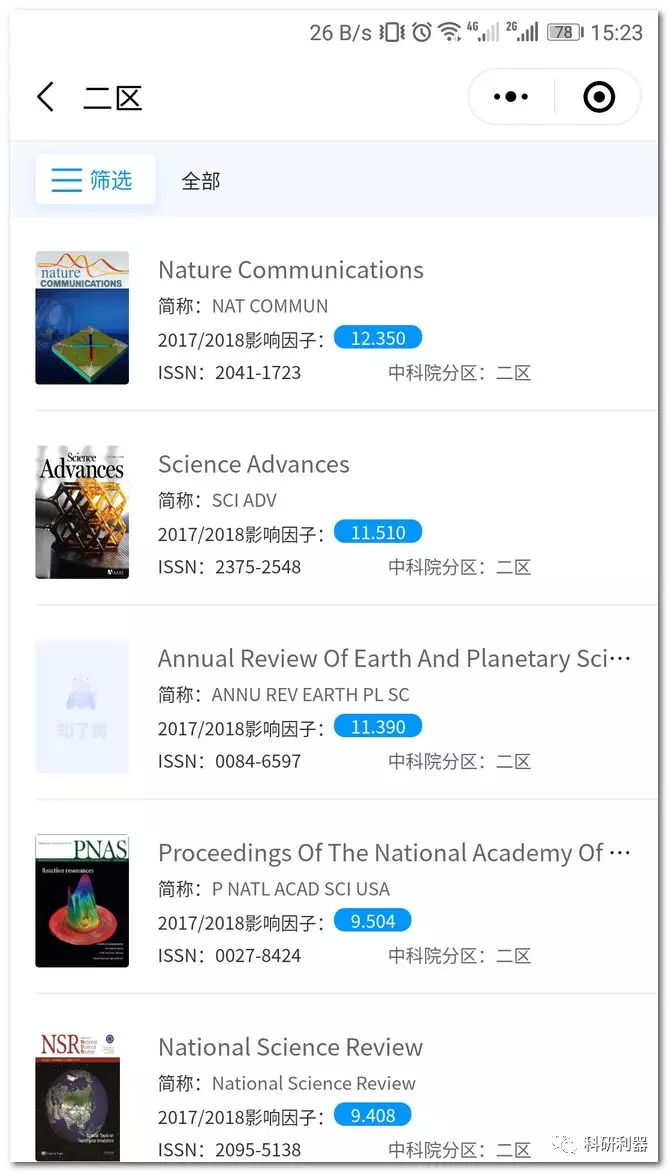The image size is (669, 1173).
Task: View Science Advances journal details
Action: (x=254, y=464)
